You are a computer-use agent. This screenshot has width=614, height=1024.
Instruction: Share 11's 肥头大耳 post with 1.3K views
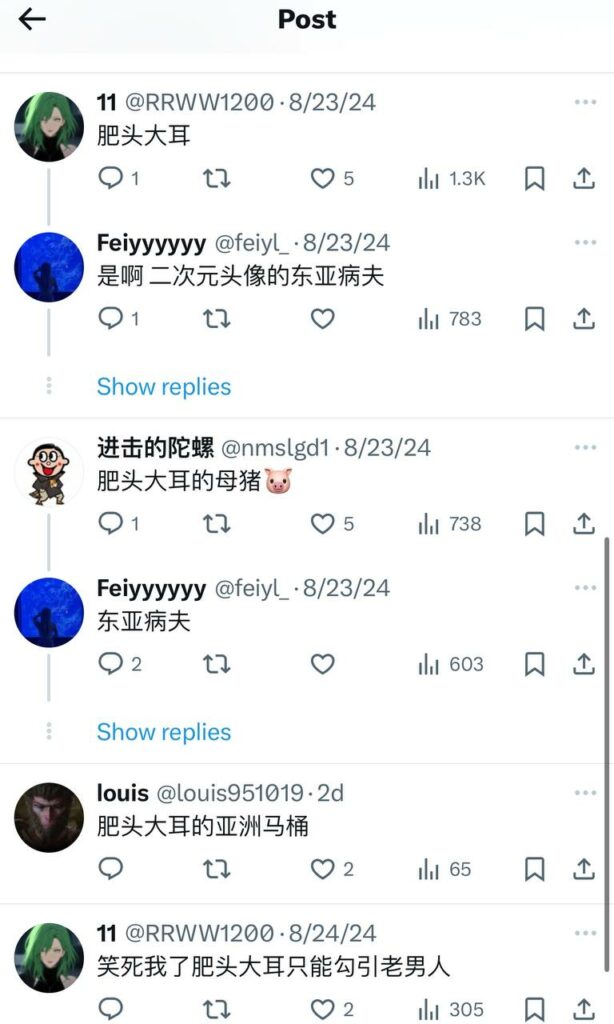point(583,178)
